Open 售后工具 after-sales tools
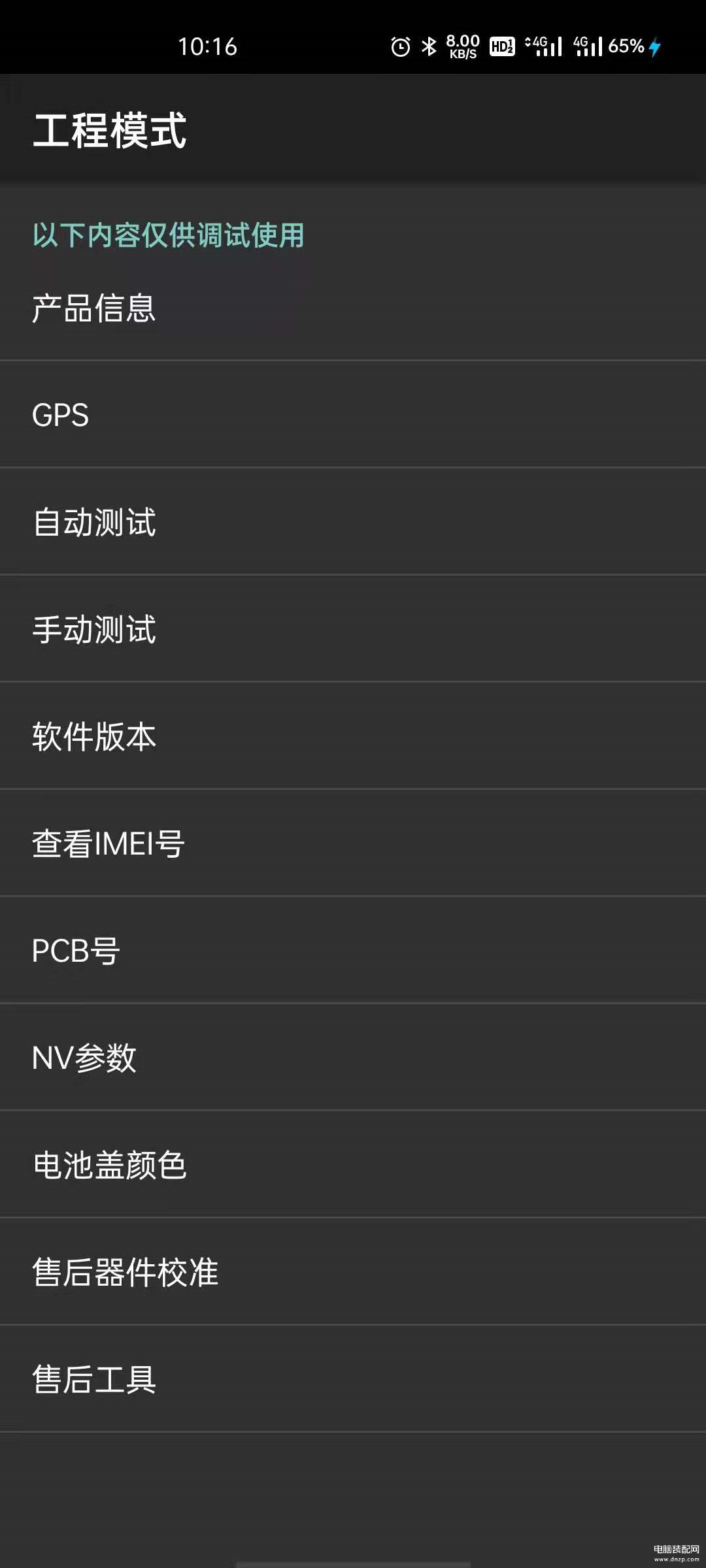The image size is (706, 1568). point(353,1379)
